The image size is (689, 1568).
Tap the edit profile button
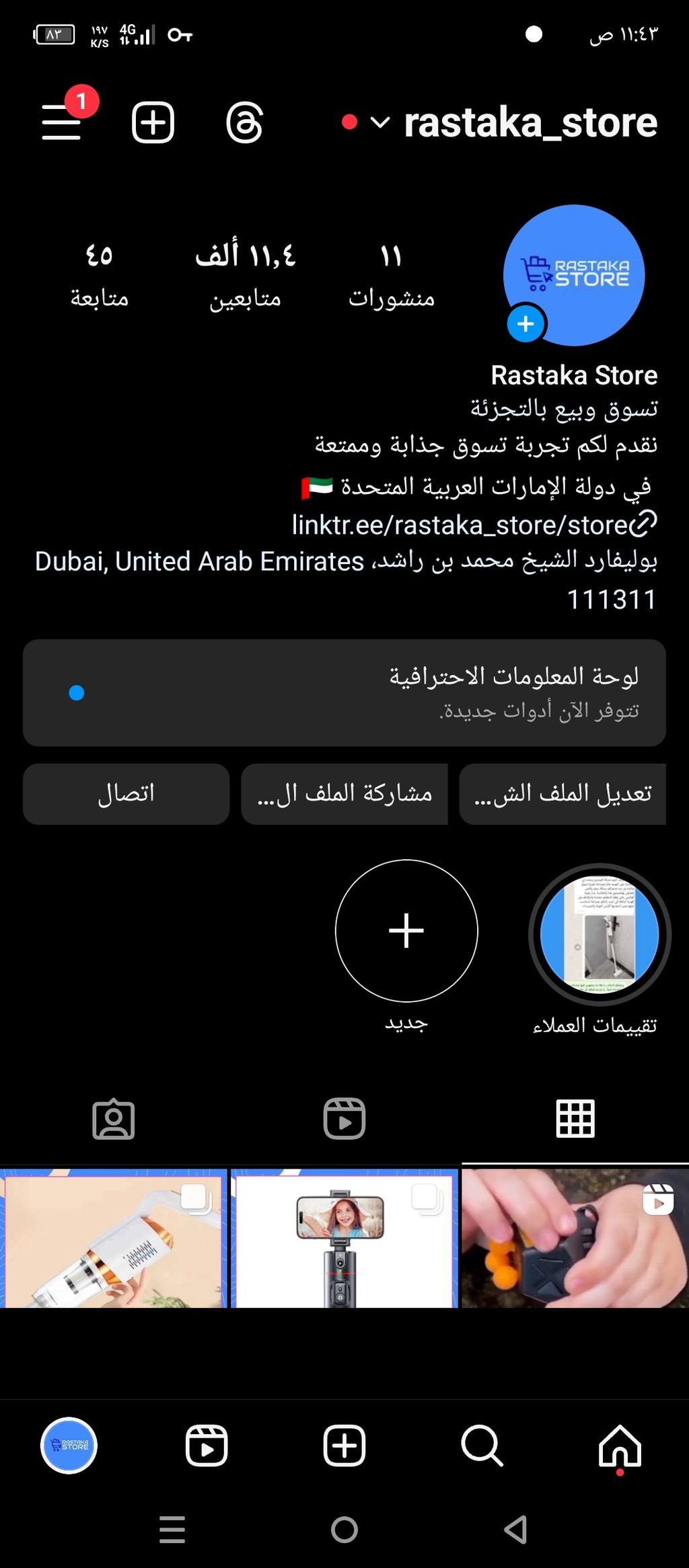(x=563, y=794)
